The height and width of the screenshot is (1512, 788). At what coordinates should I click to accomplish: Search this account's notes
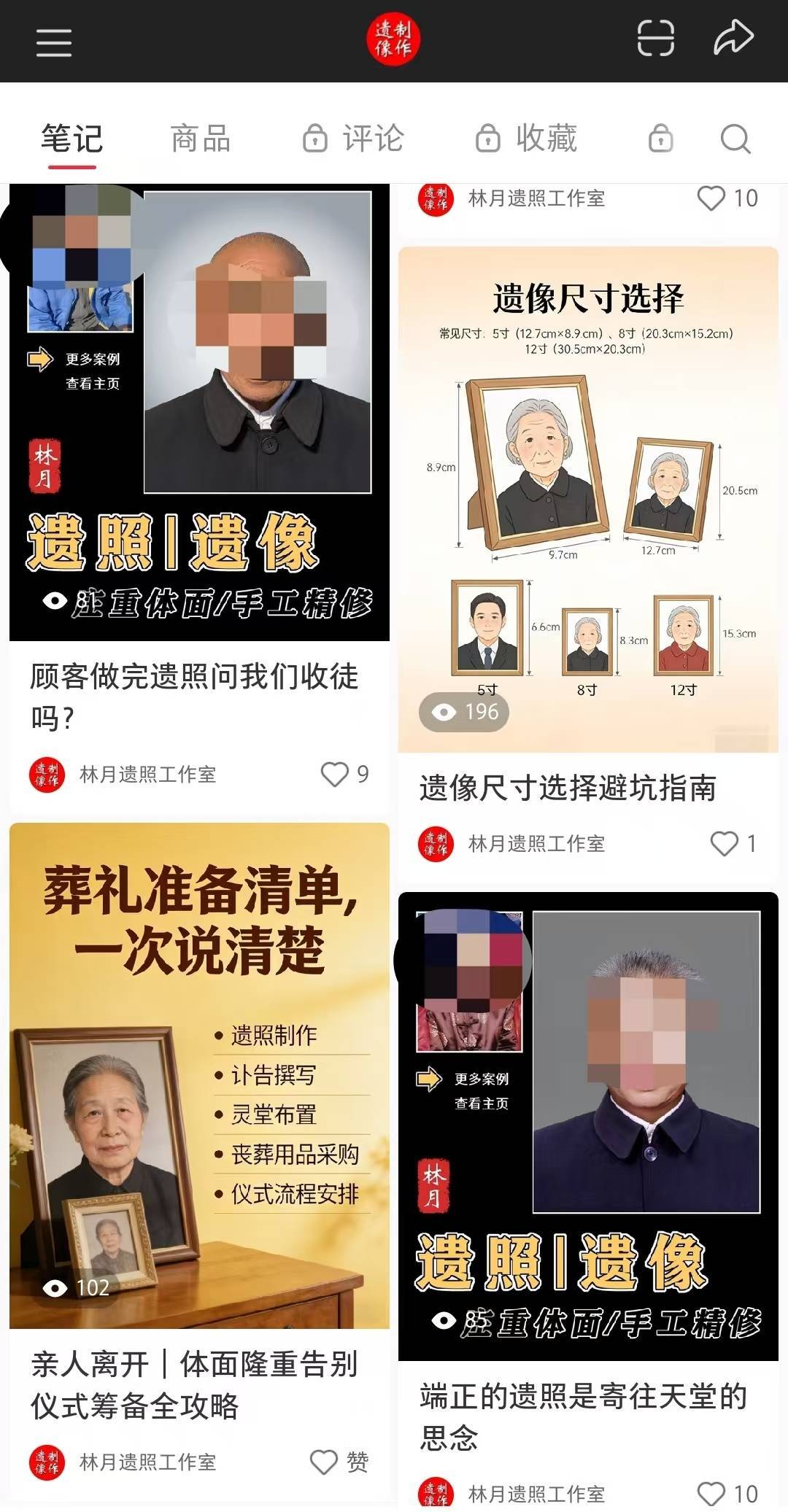735,139
